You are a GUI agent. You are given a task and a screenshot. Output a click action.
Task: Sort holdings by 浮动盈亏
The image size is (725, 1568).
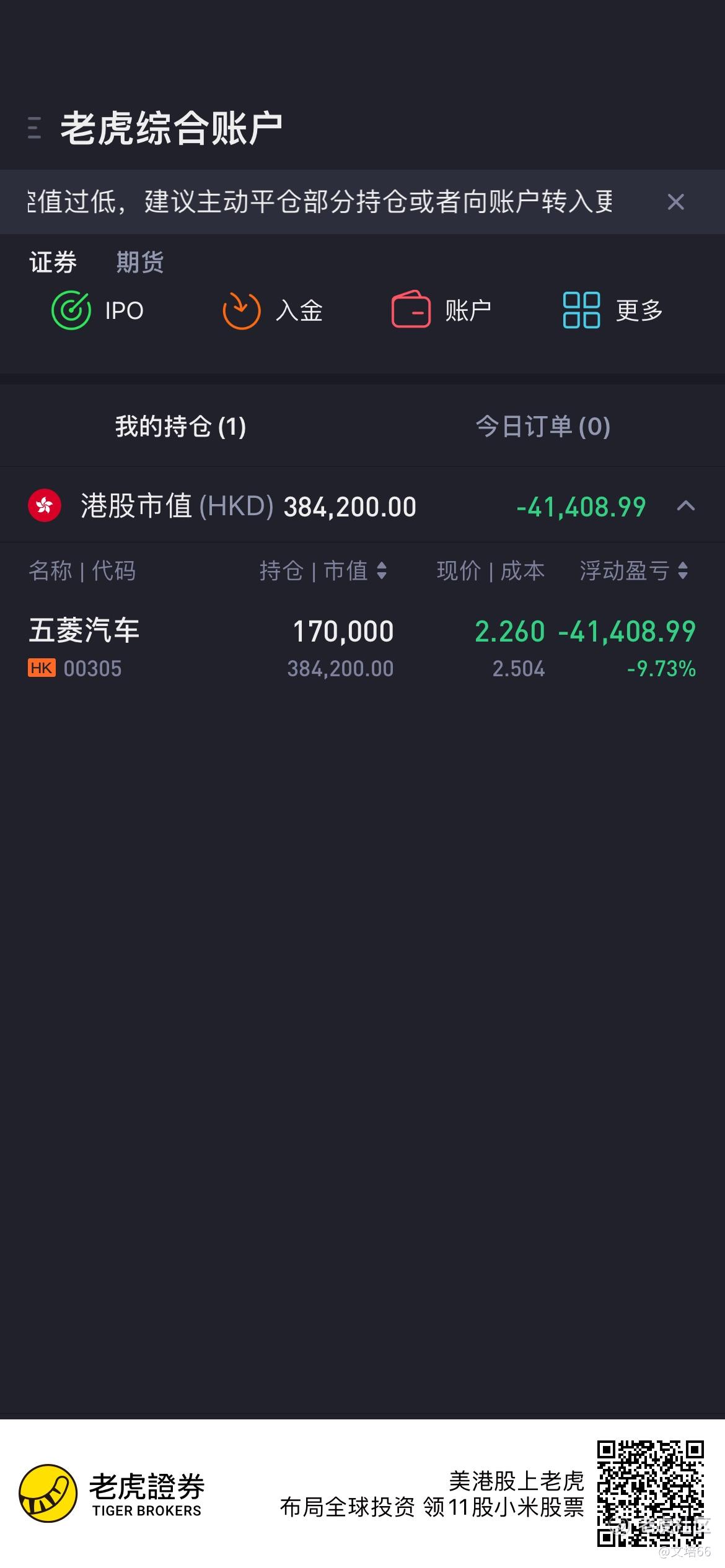pyautogui.click(x=634, y=570)
